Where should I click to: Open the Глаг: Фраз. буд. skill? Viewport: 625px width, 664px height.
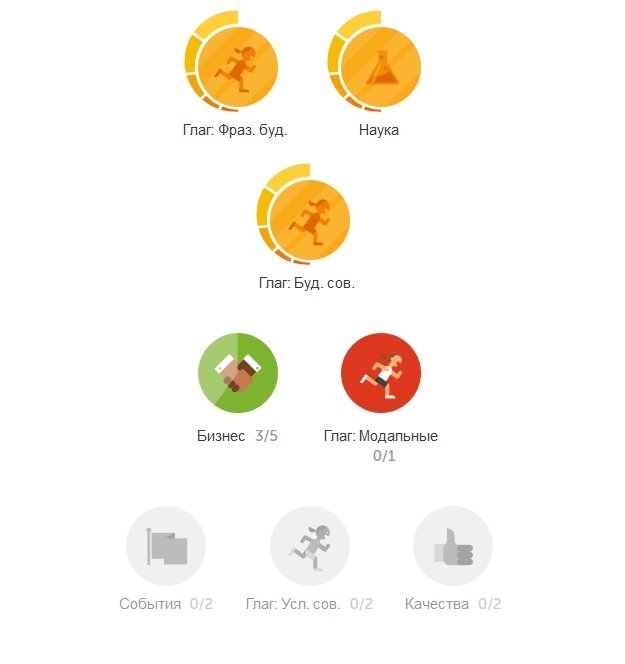[x=236, y=67]
